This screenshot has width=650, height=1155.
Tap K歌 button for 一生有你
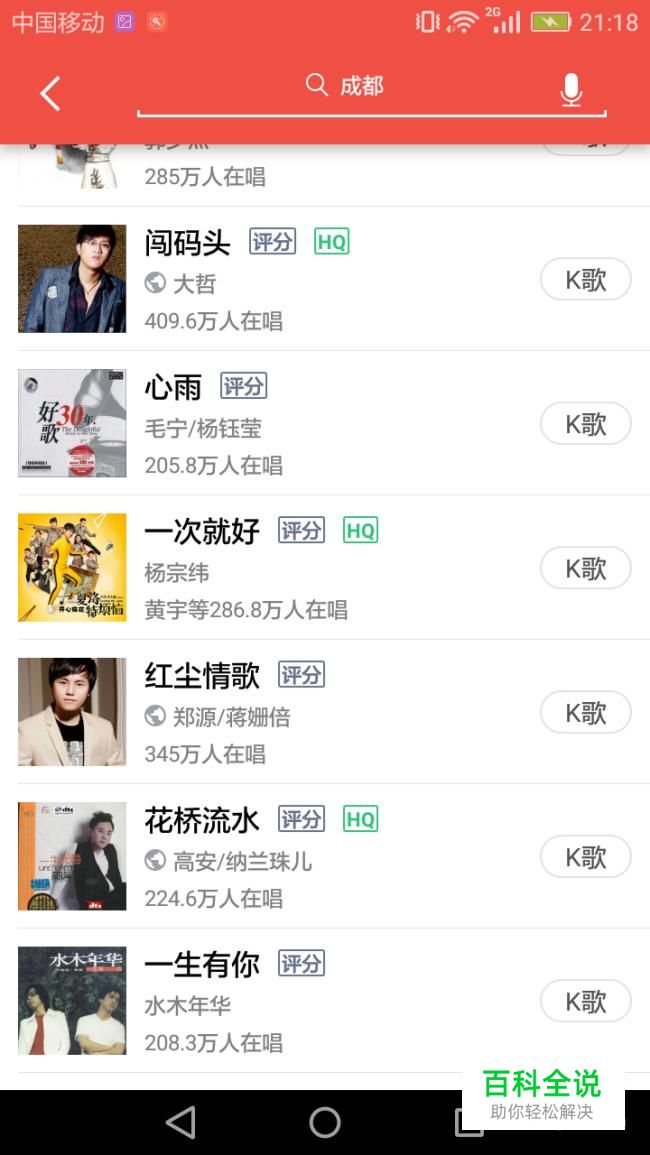[585, 1001]
